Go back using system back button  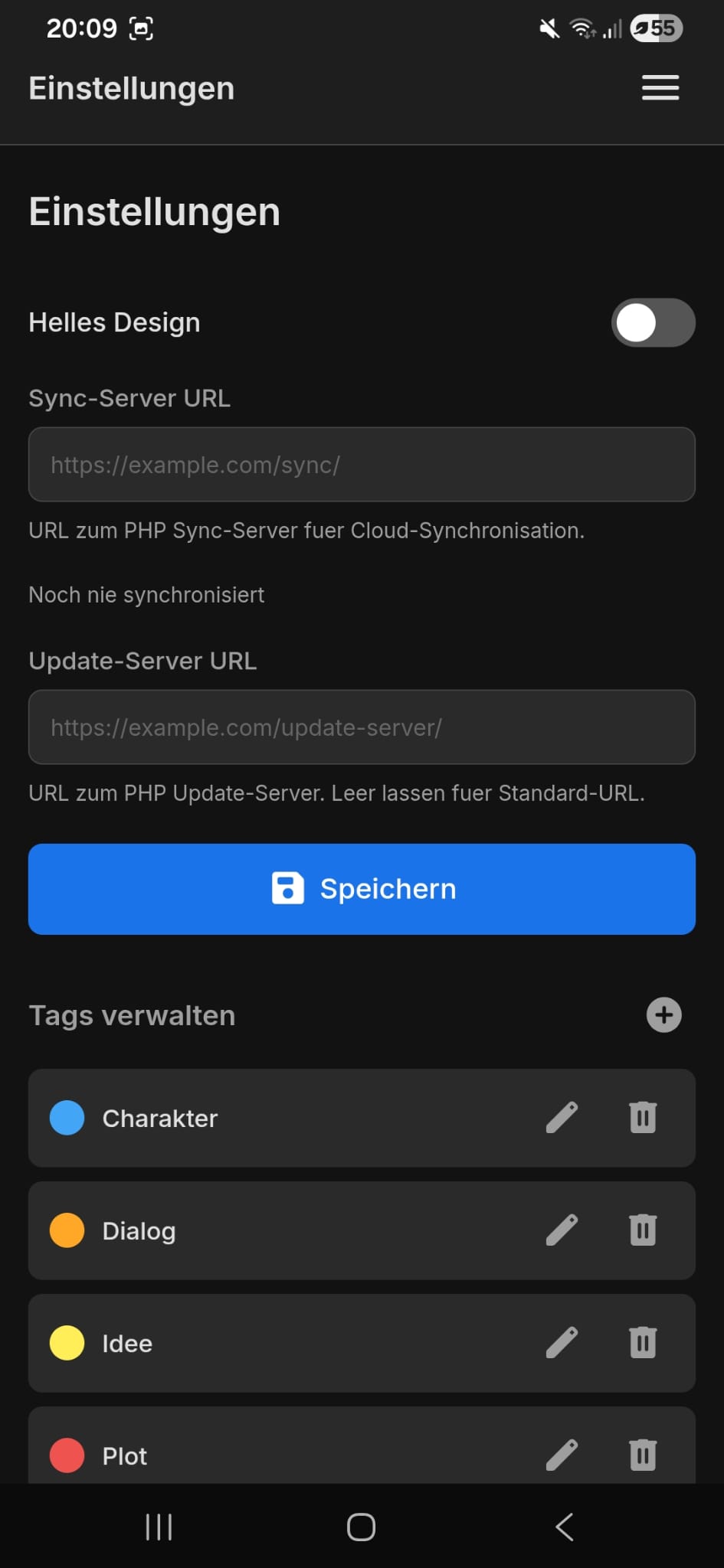click(x=565, y=1527)
